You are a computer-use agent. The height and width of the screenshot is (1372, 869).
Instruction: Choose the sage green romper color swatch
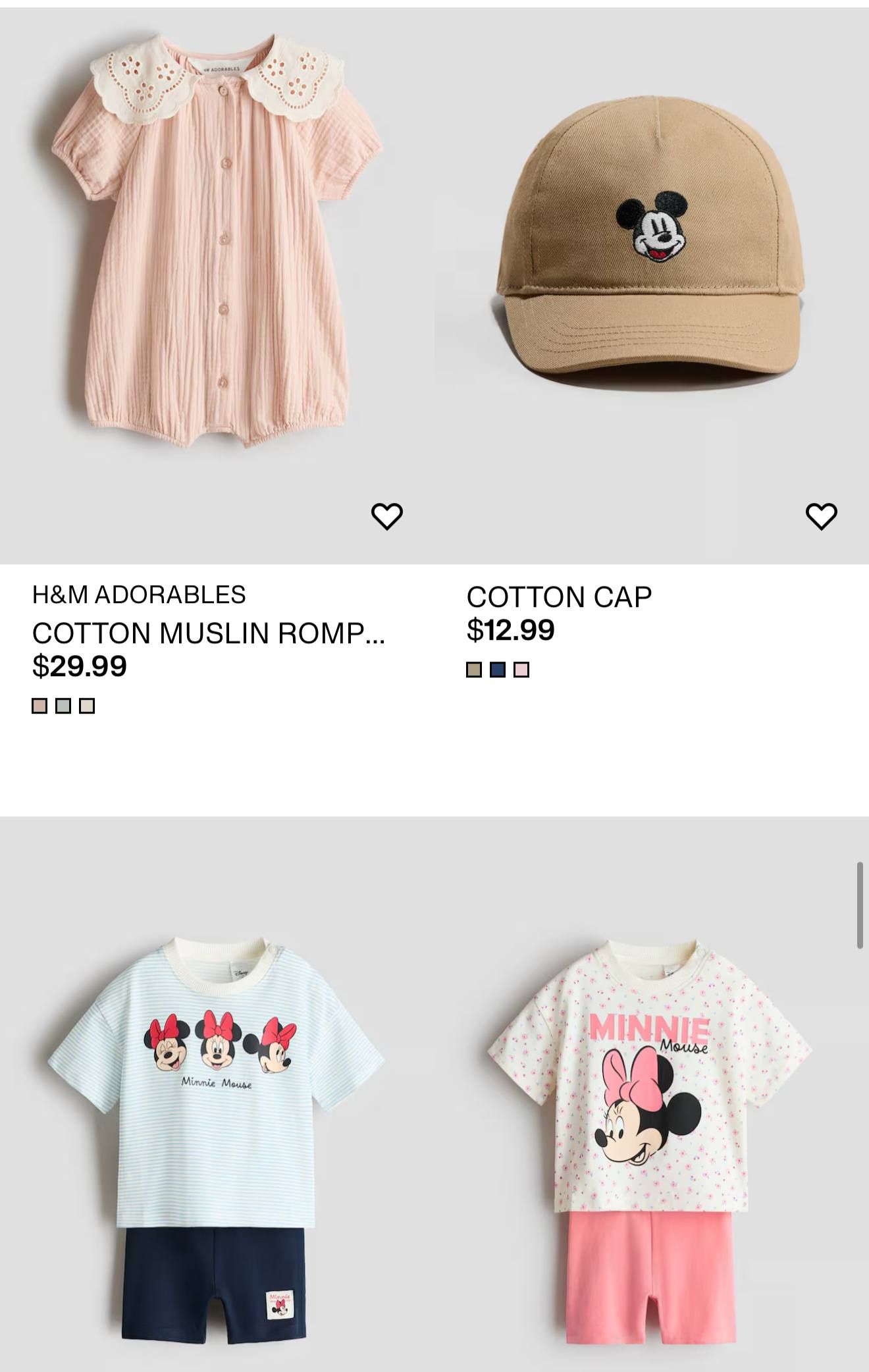click(63, 706)
